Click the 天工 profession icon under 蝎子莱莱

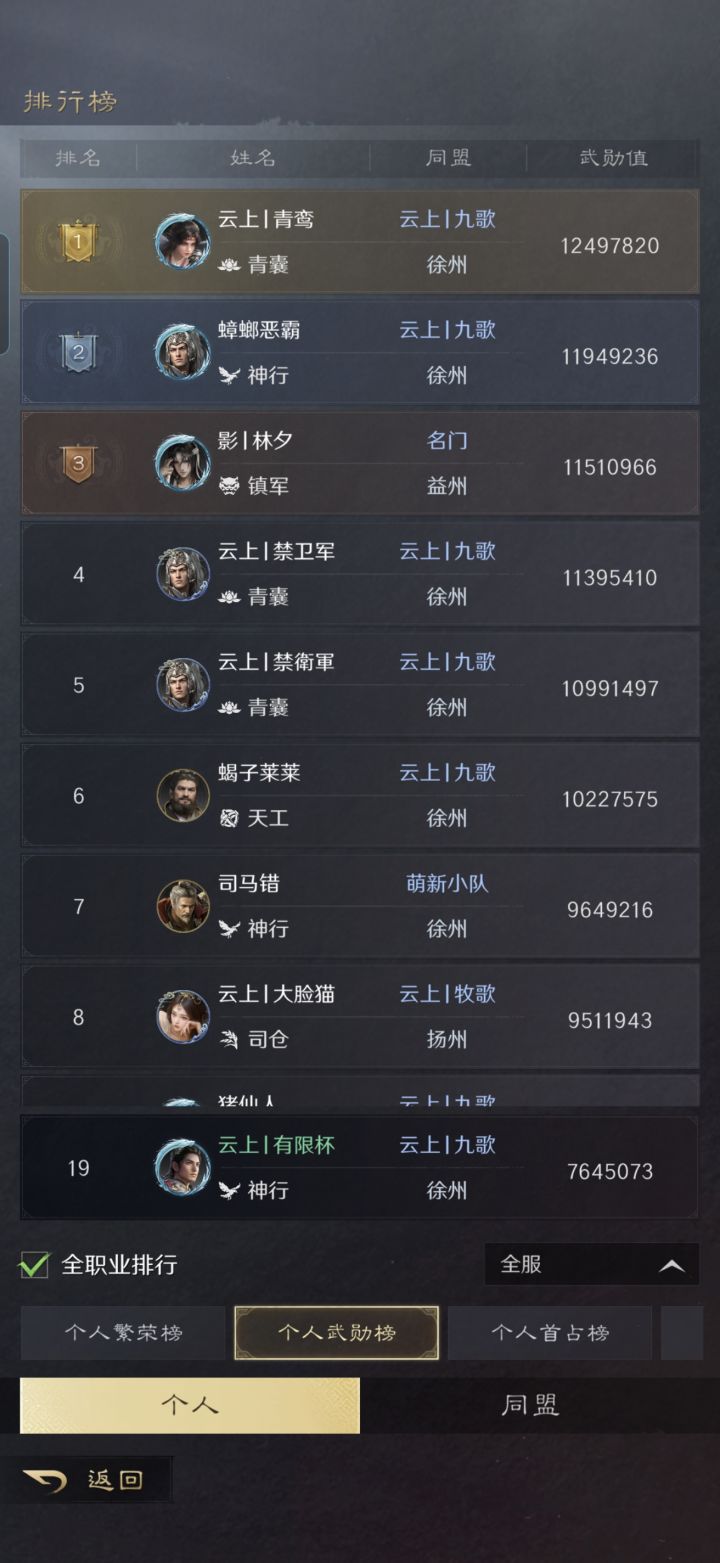[x=228, y=818]
